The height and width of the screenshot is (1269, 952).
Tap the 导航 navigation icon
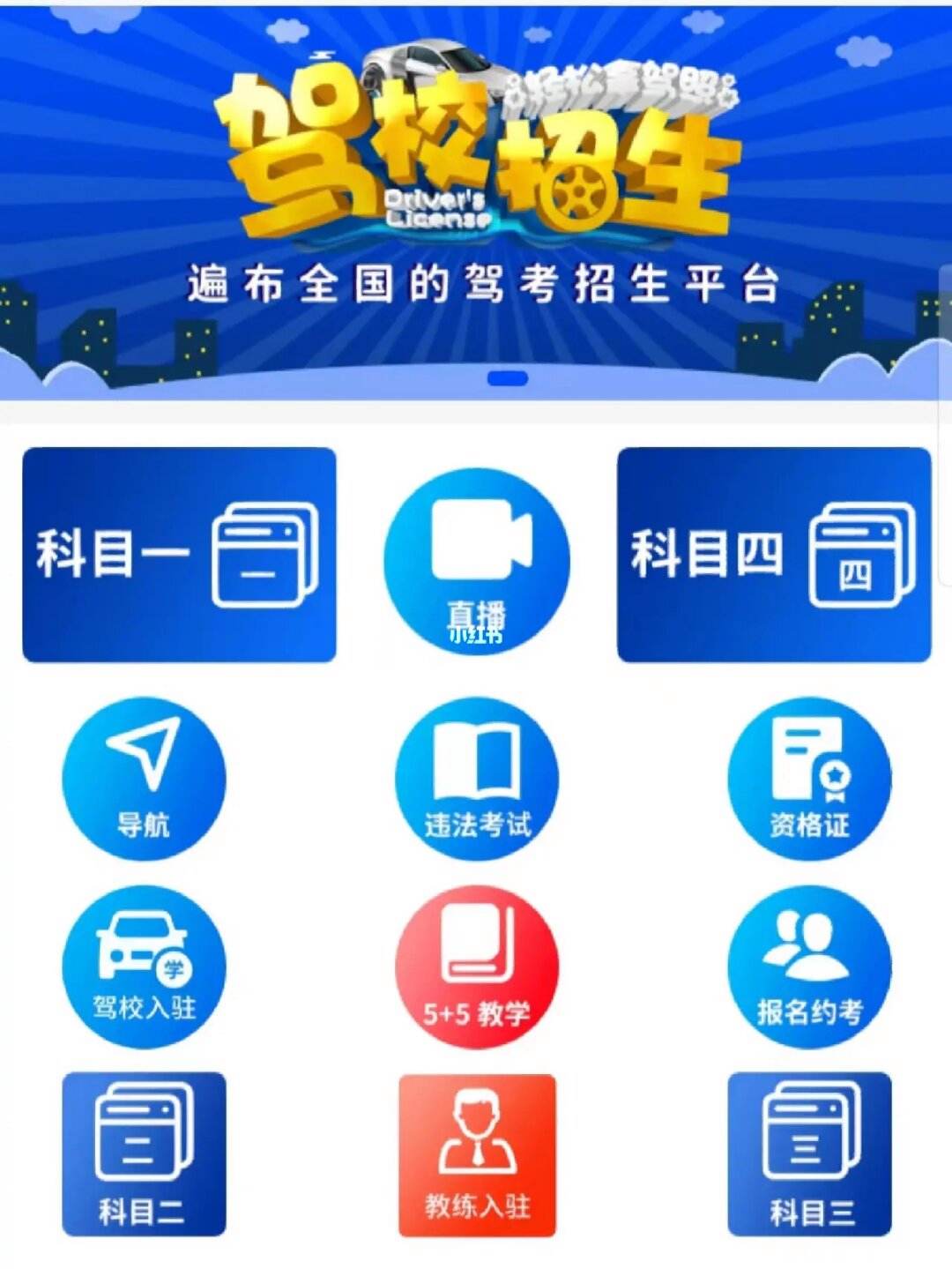coord(144,776)
